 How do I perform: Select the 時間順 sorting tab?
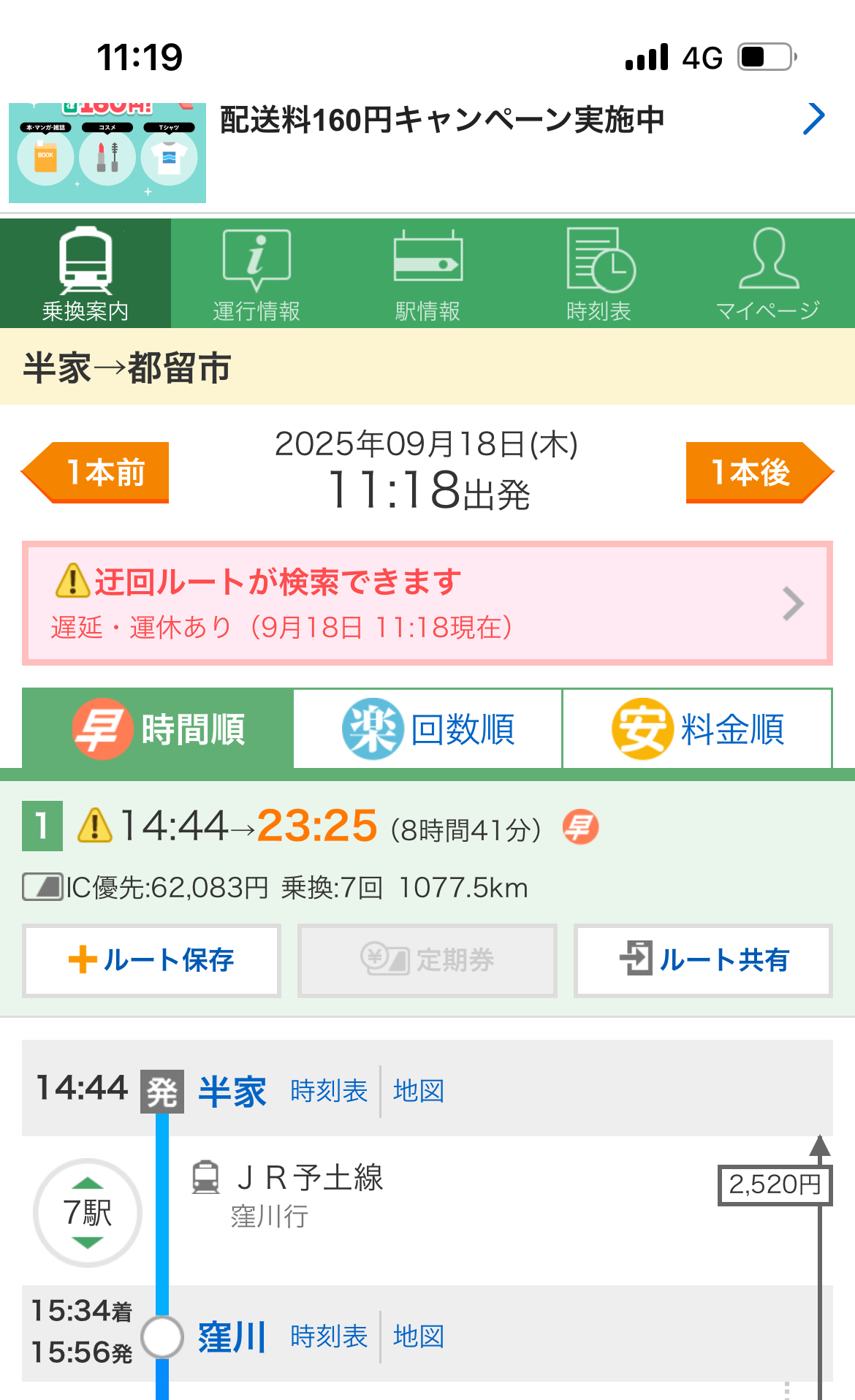[158, 728]
